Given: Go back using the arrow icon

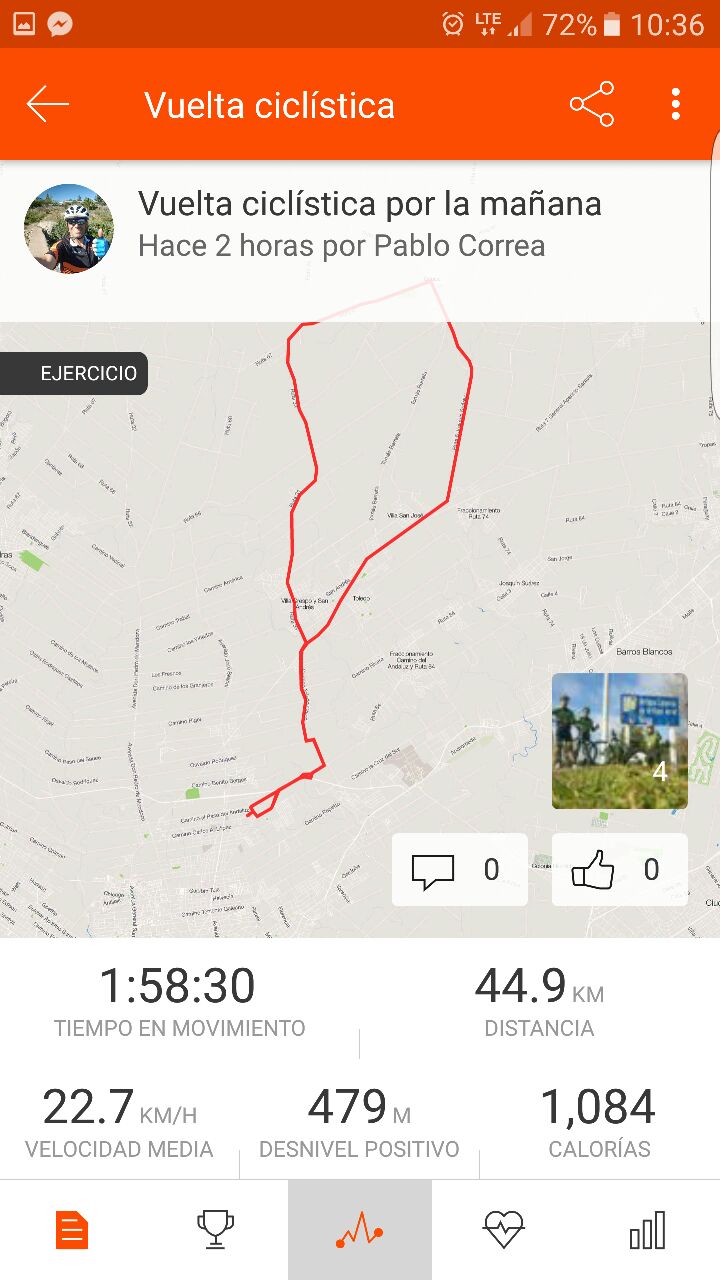Looking at the screenshot, I should 47,104.
